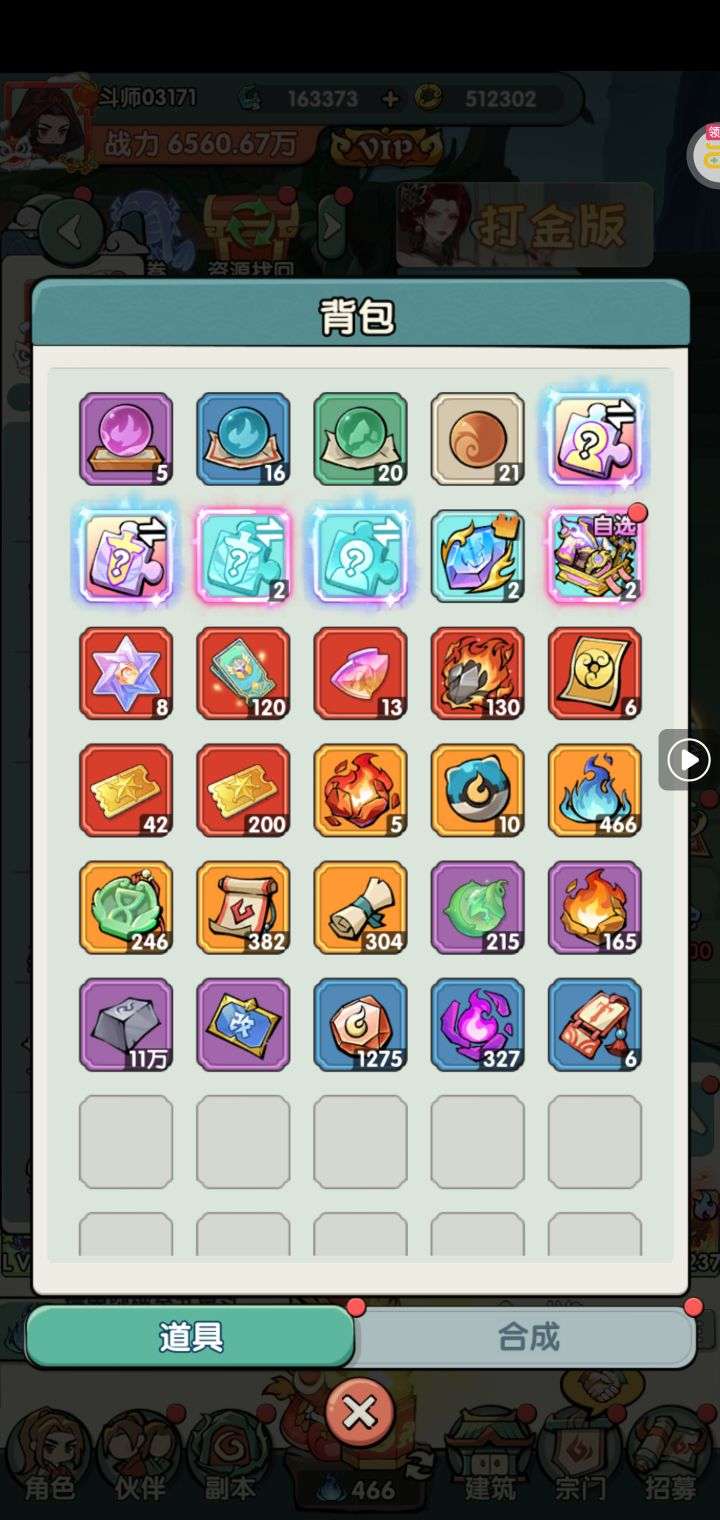Open the card item with 120
This screenshot has width=720, height=1520.
(x=243, y=673)
